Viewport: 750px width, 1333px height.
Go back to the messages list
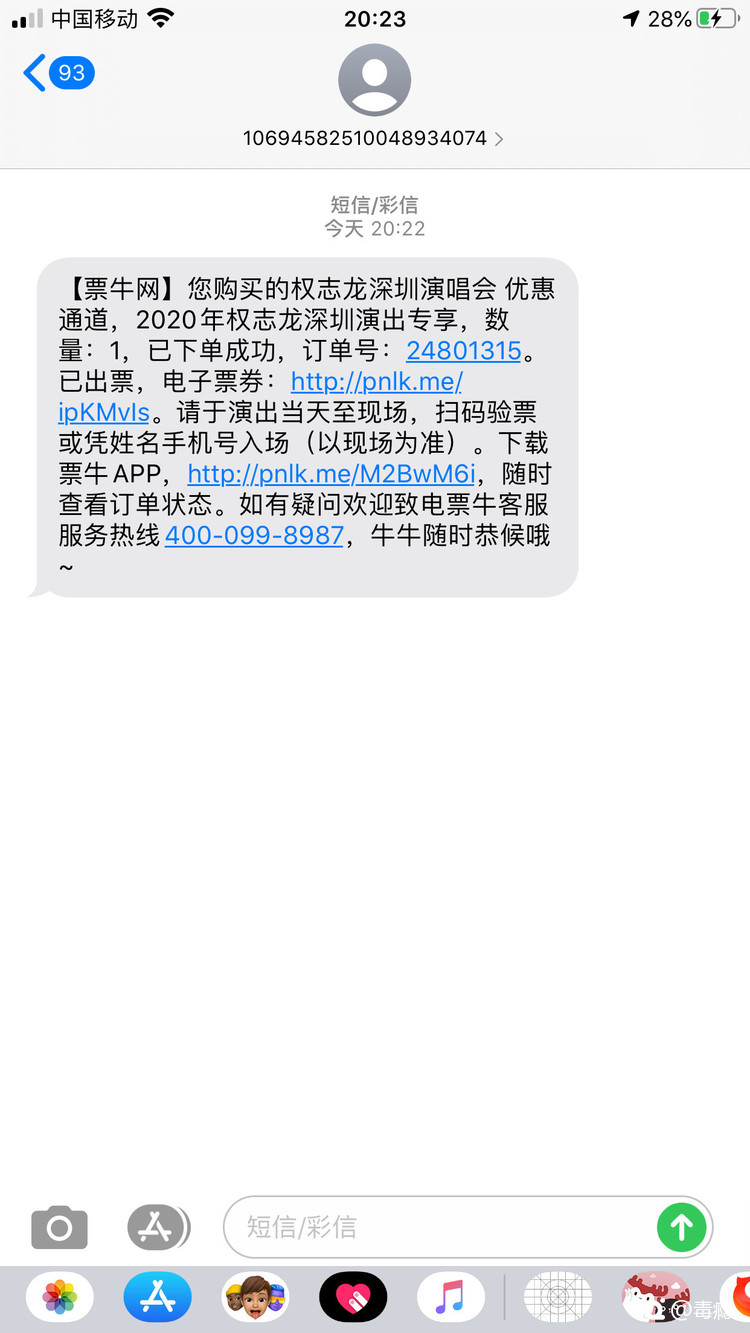pos(59,73)
